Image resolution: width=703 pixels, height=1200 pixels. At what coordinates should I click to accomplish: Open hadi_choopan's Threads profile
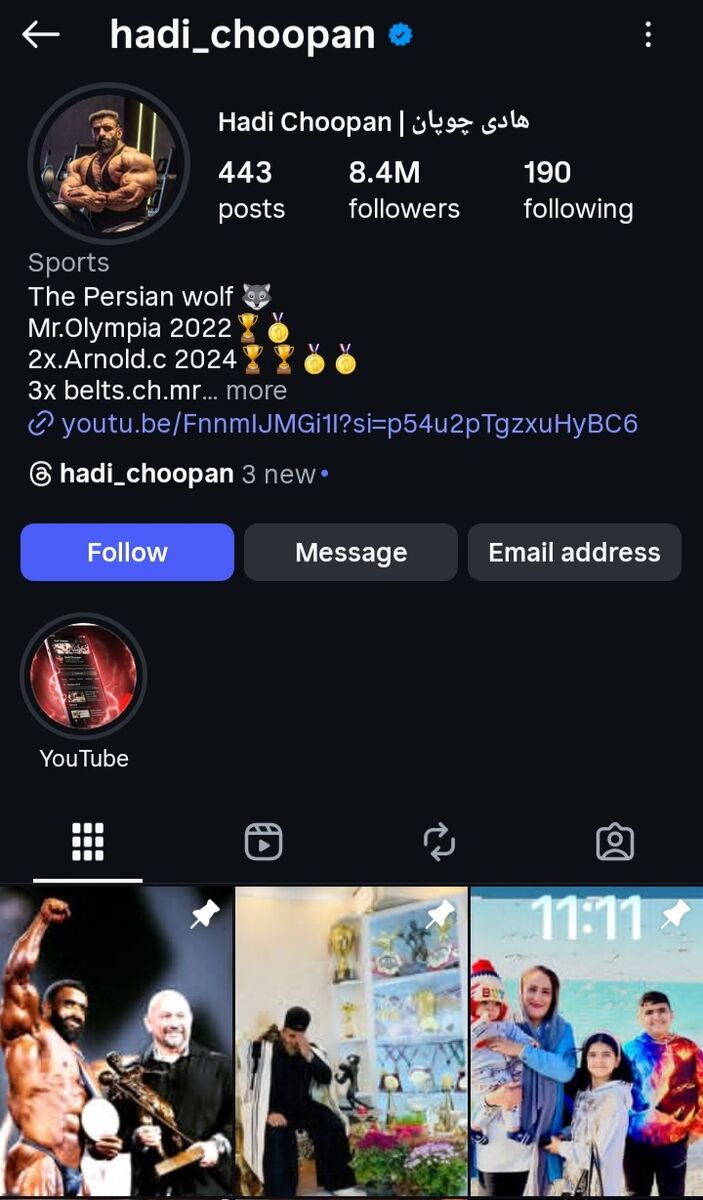click(146, 474)
